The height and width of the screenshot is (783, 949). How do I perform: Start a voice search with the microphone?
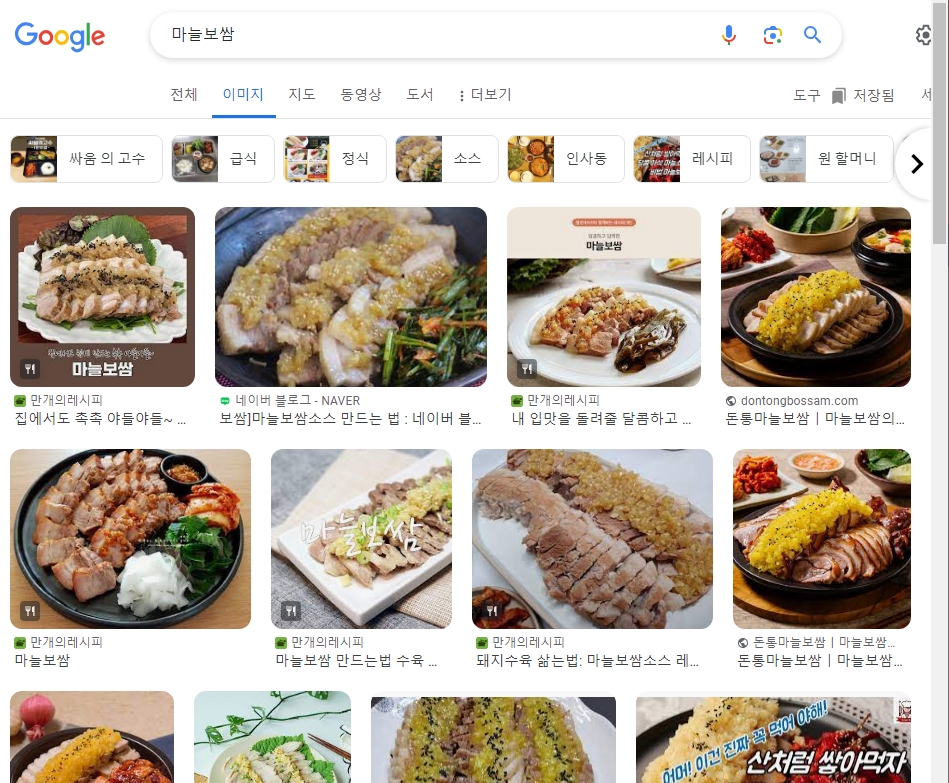729,35
